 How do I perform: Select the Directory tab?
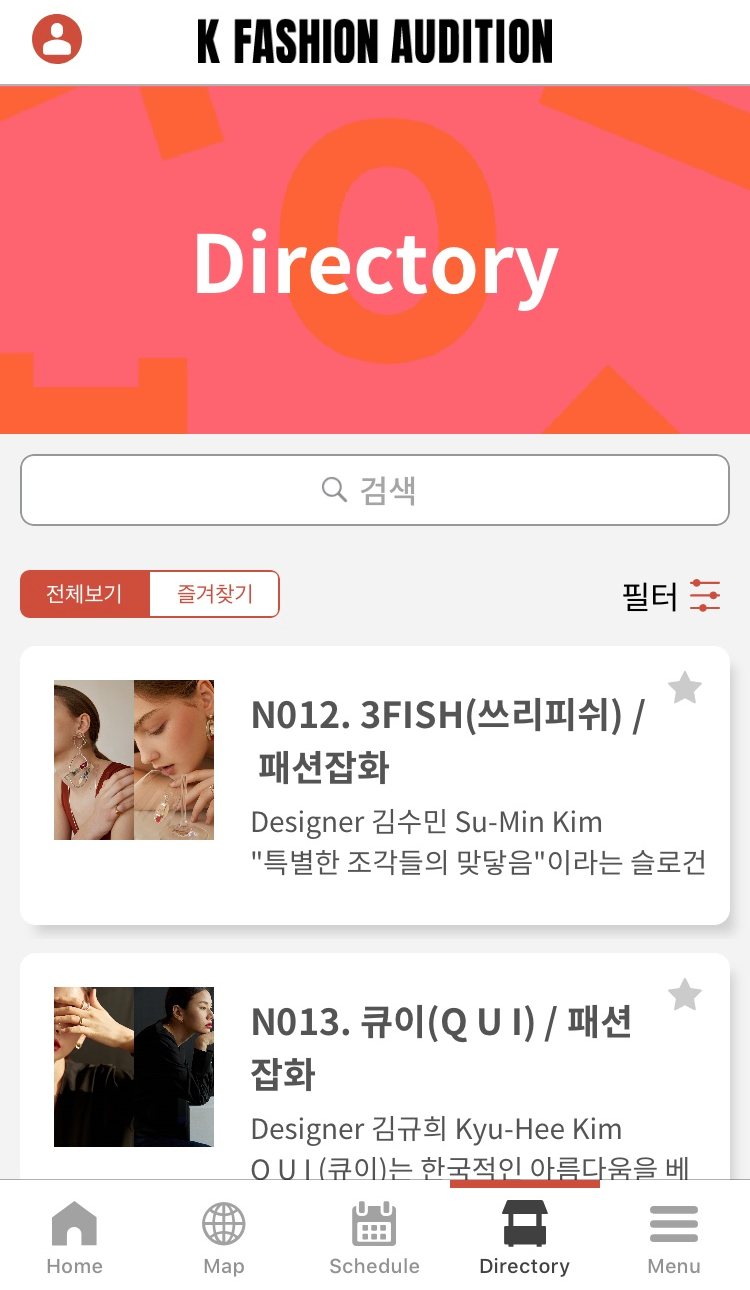click(524, 1238)
